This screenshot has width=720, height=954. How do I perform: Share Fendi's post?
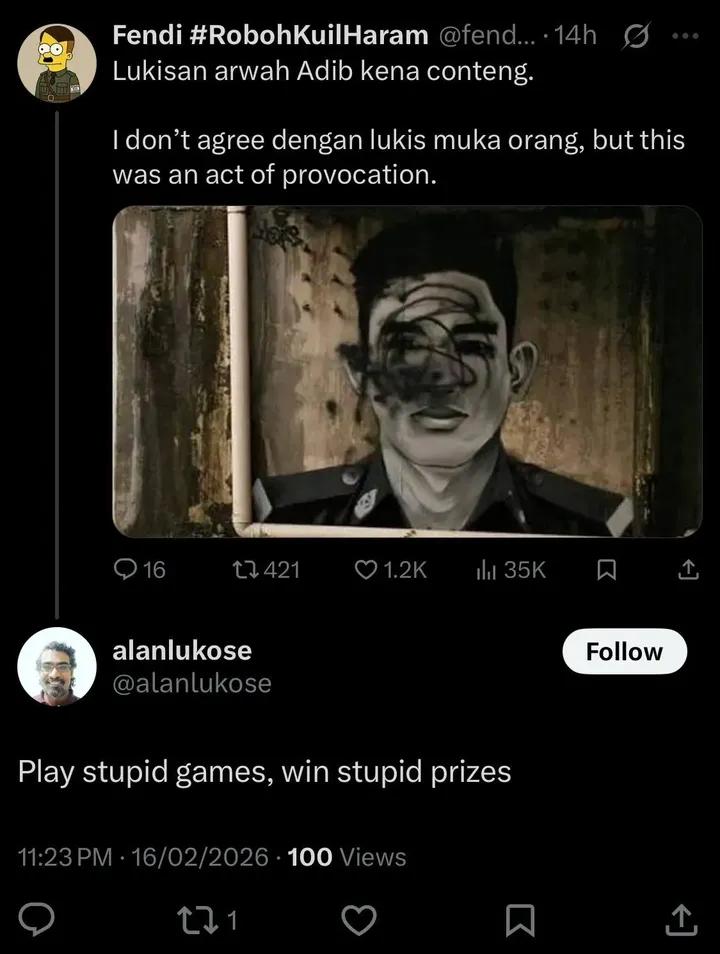pyautogui.click(x=687, y=569)
